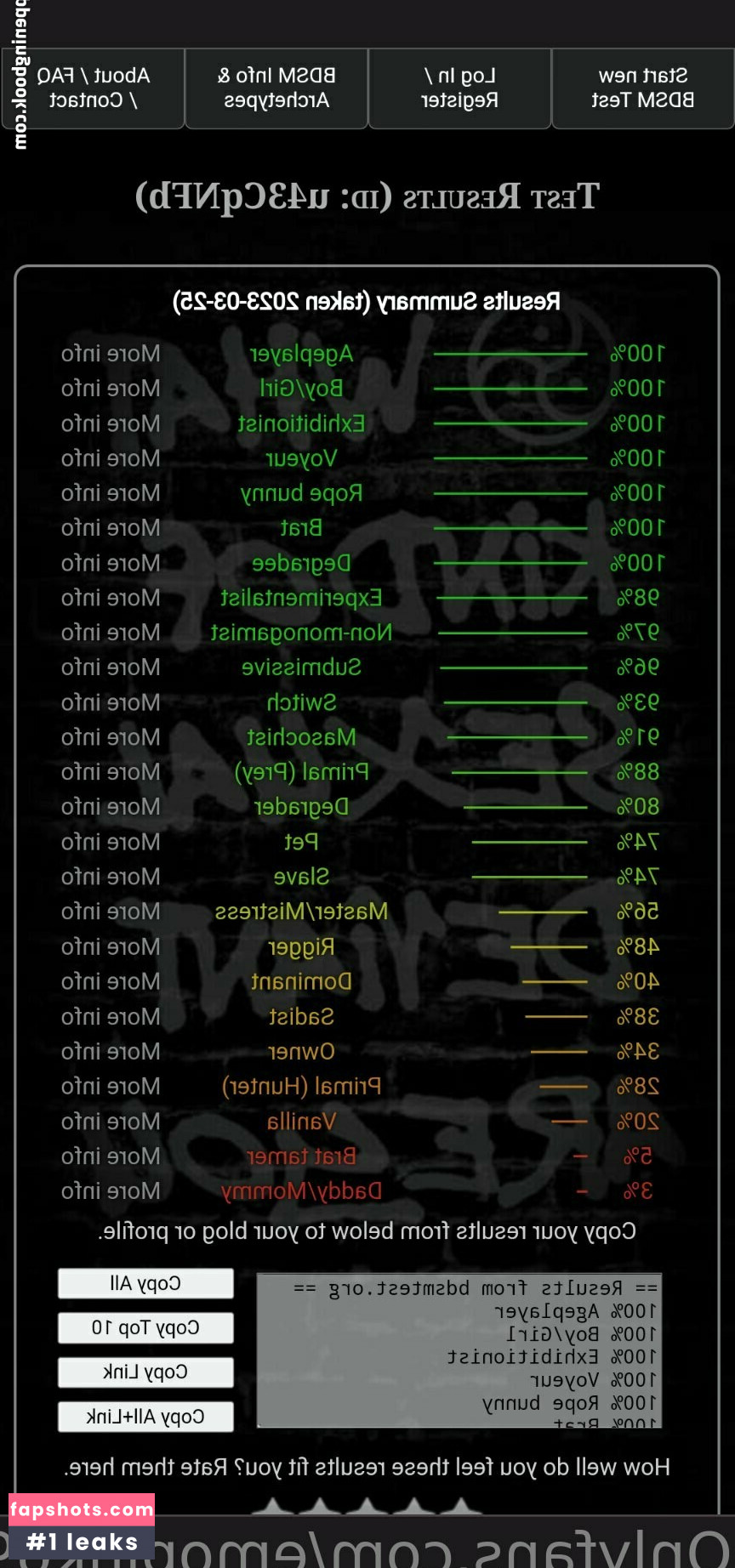The height and width of the screenshot is (1568, 735).
Task: Tap the Copy All+Link button
Action: (x=145, y=1417)
